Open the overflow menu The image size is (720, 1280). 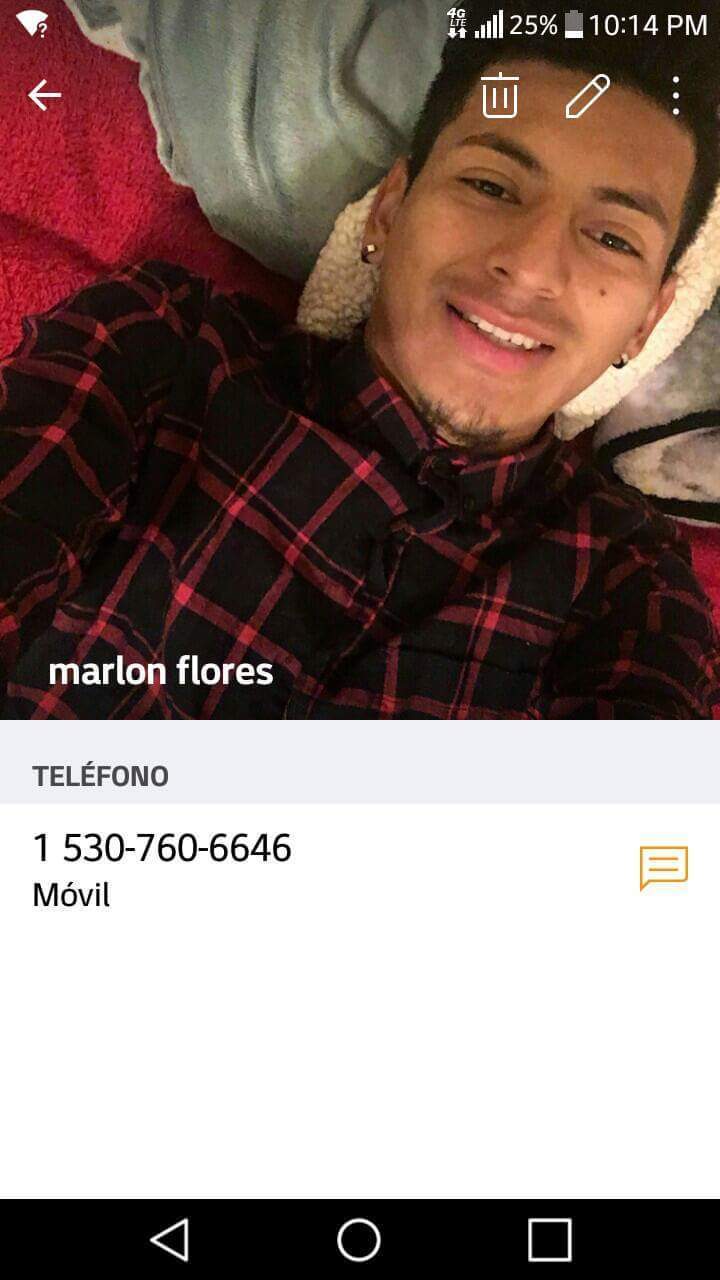[x=676, y=96]
